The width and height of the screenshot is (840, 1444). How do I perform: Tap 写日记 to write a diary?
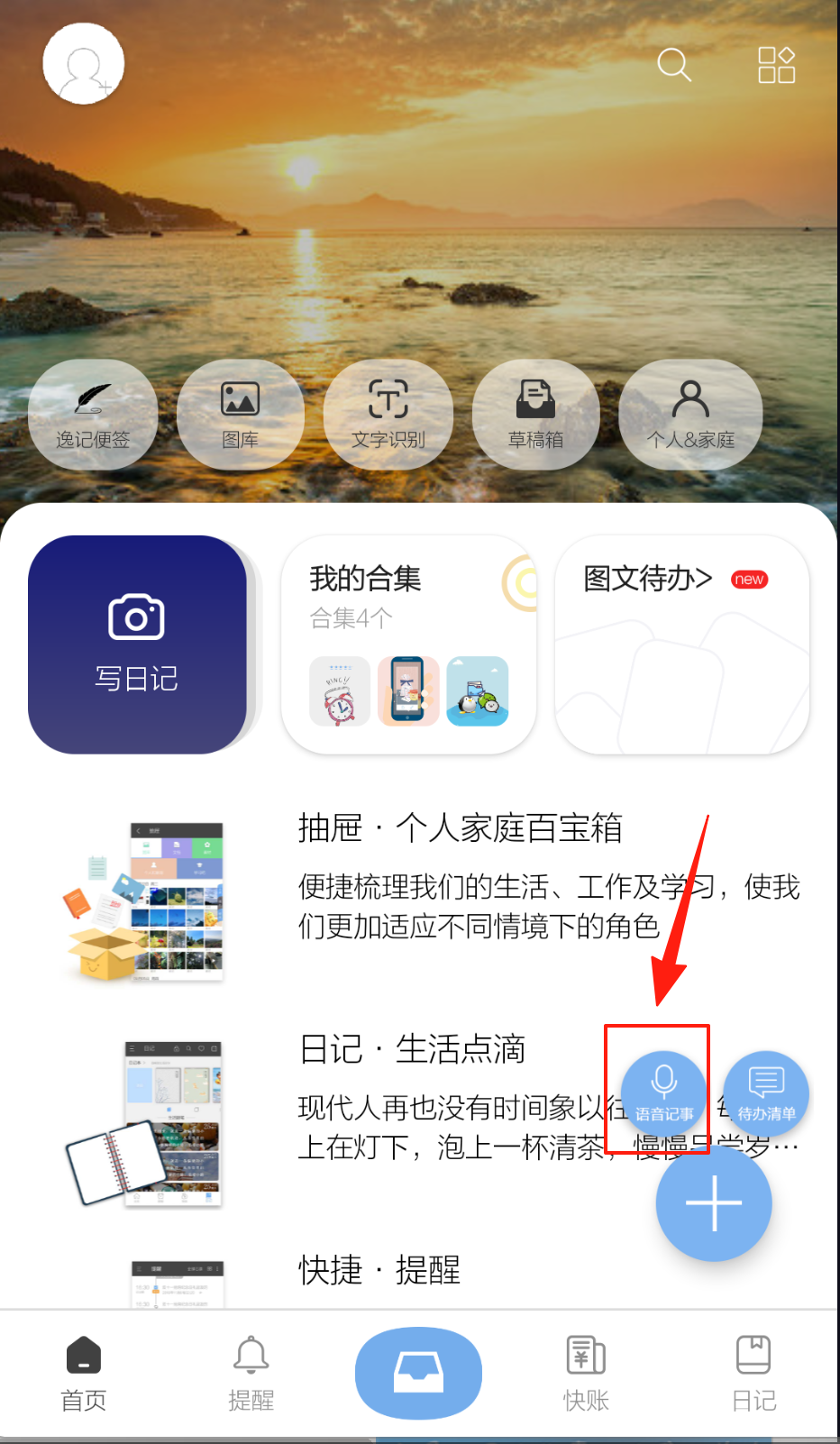click(137, 644)
